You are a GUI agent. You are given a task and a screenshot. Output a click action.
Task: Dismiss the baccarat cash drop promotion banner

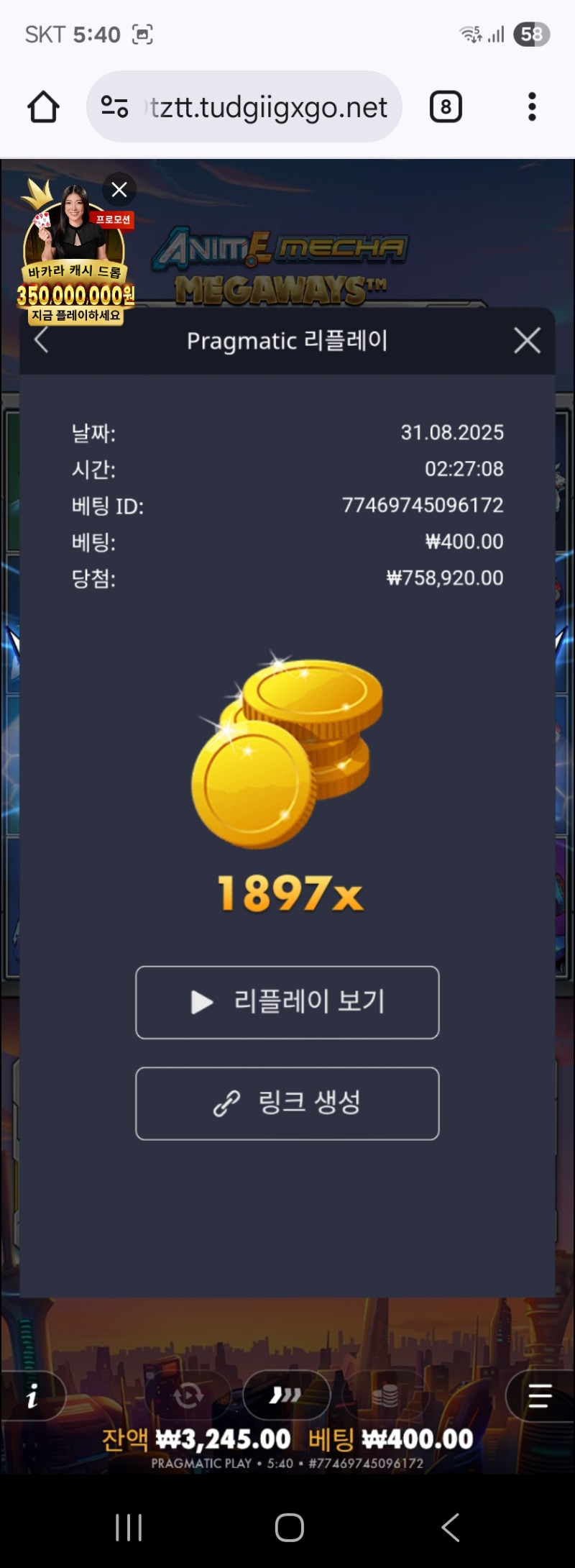[119, 190]
